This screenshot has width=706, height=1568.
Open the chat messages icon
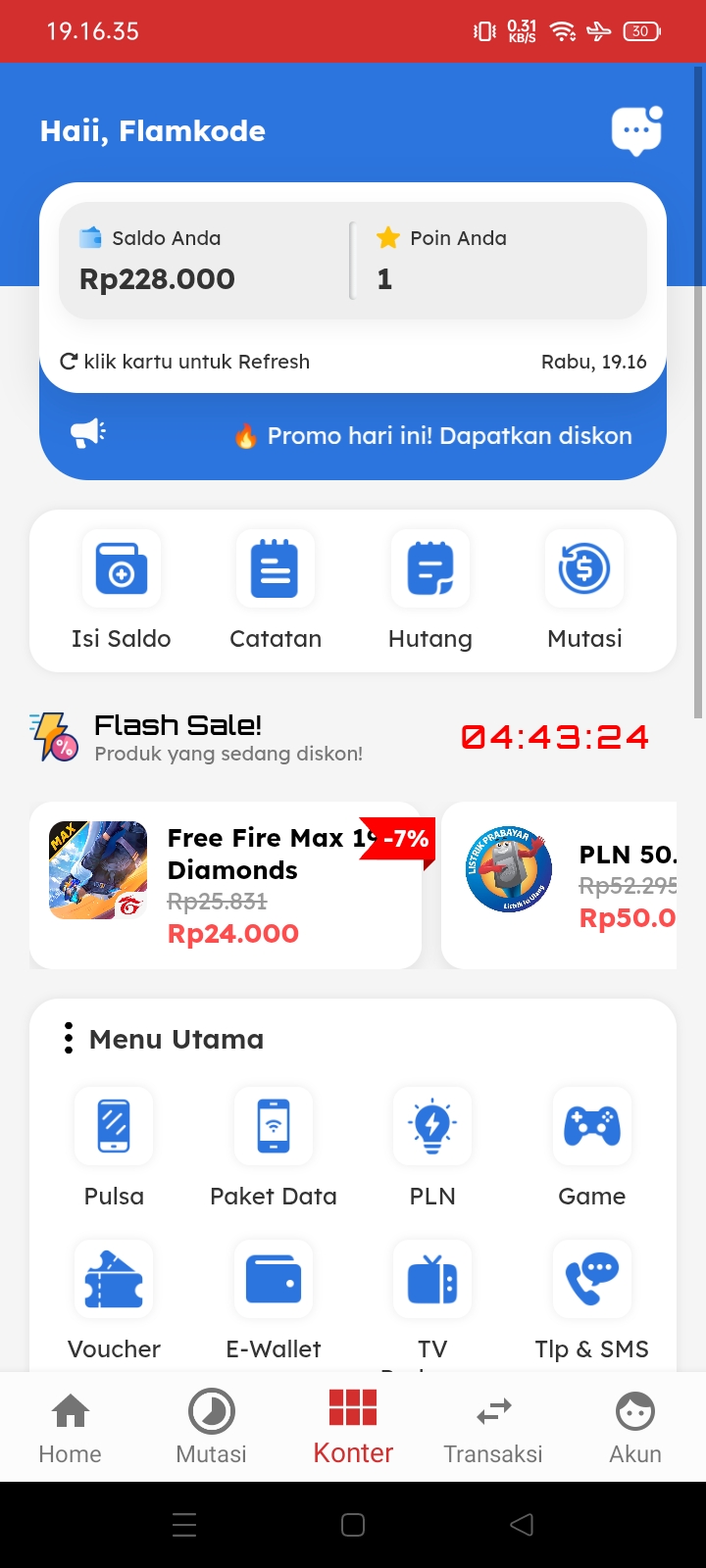tap(636, 130)
